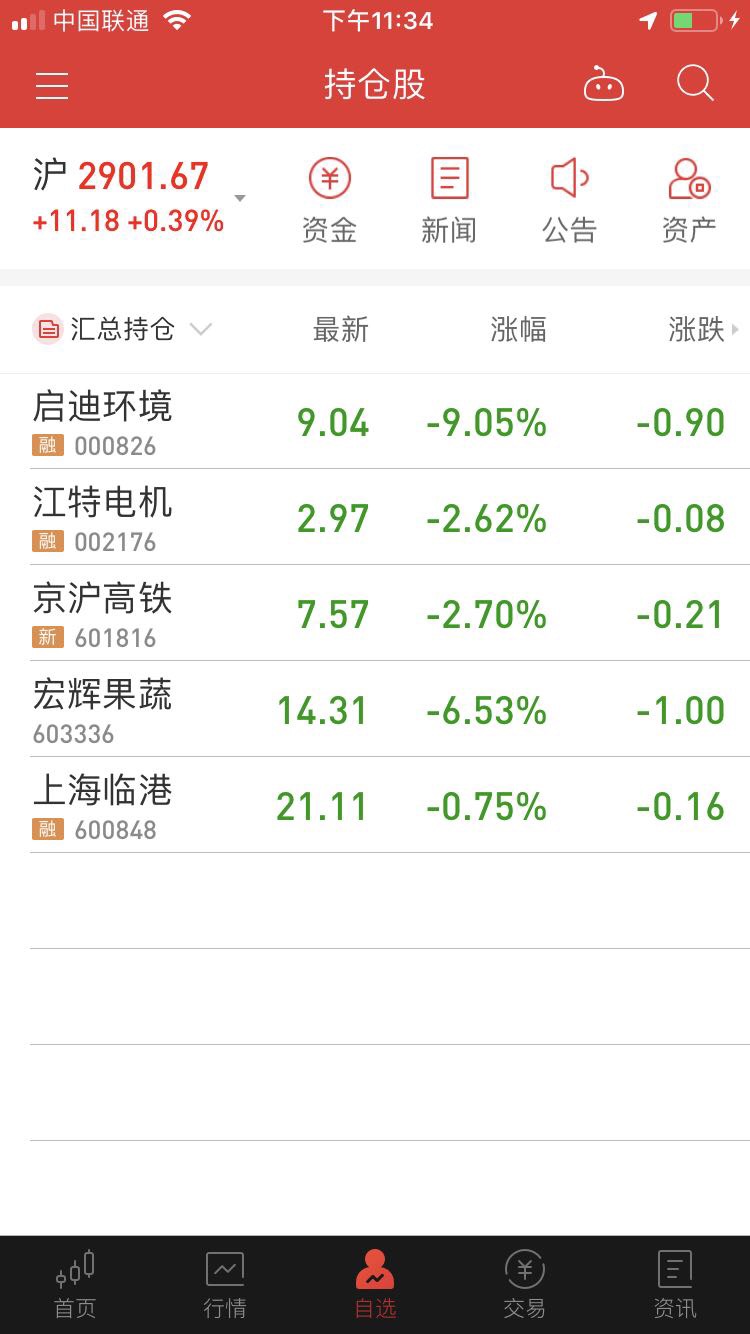
Task: Open 资金 funds section
Action: pos(329,200)
